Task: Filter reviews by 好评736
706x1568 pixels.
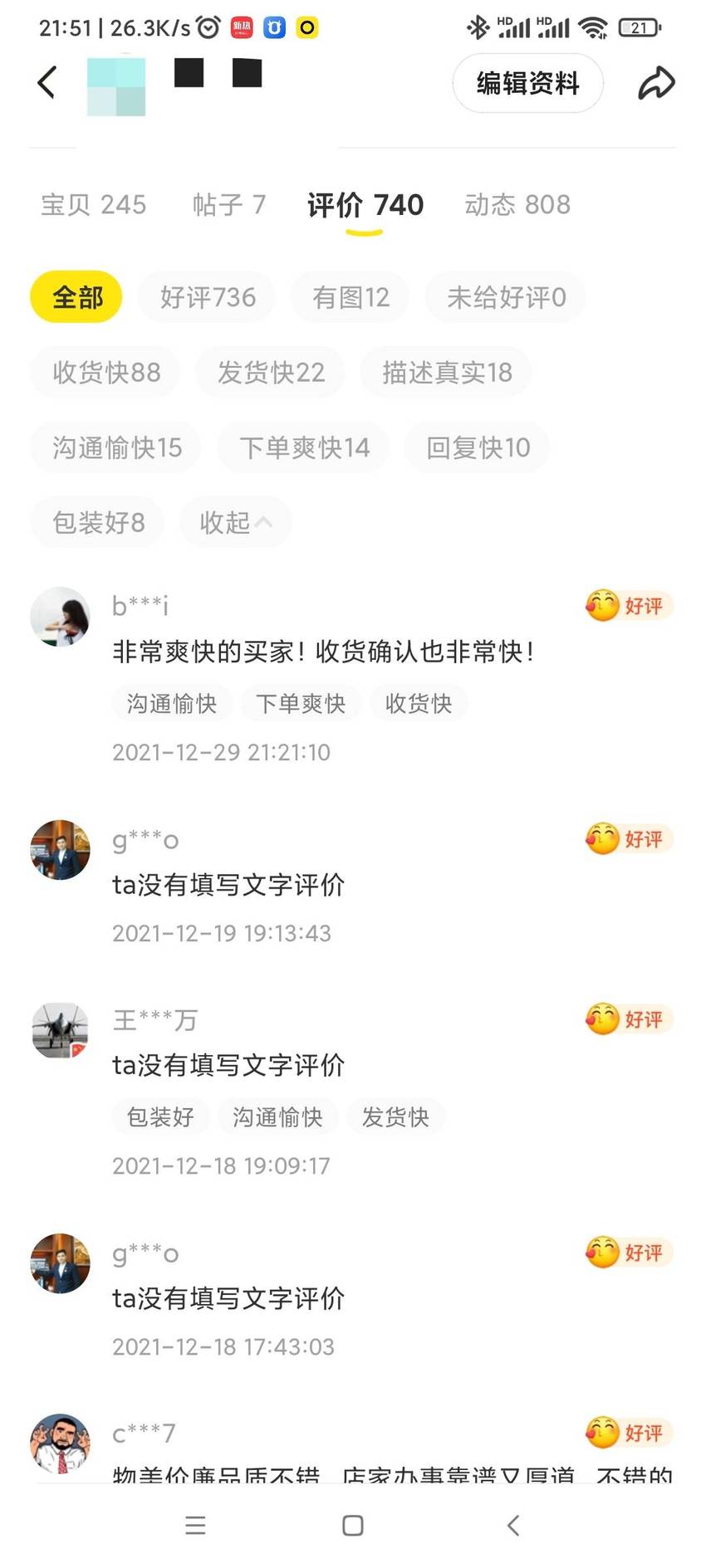Action: point(208,297)
